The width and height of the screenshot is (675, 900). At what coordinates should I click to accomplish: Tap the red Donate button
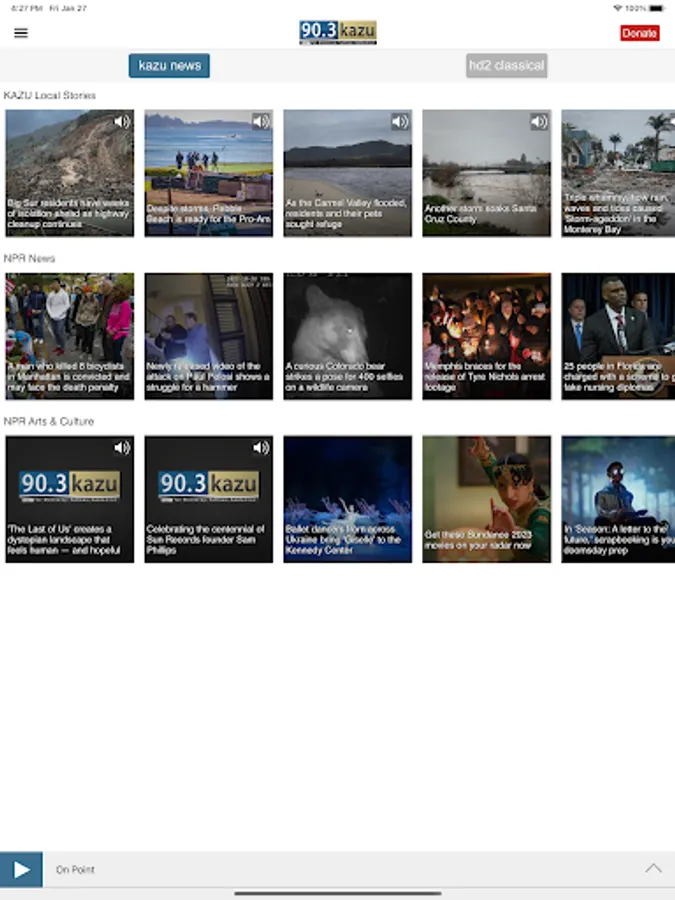pos(639,33)
